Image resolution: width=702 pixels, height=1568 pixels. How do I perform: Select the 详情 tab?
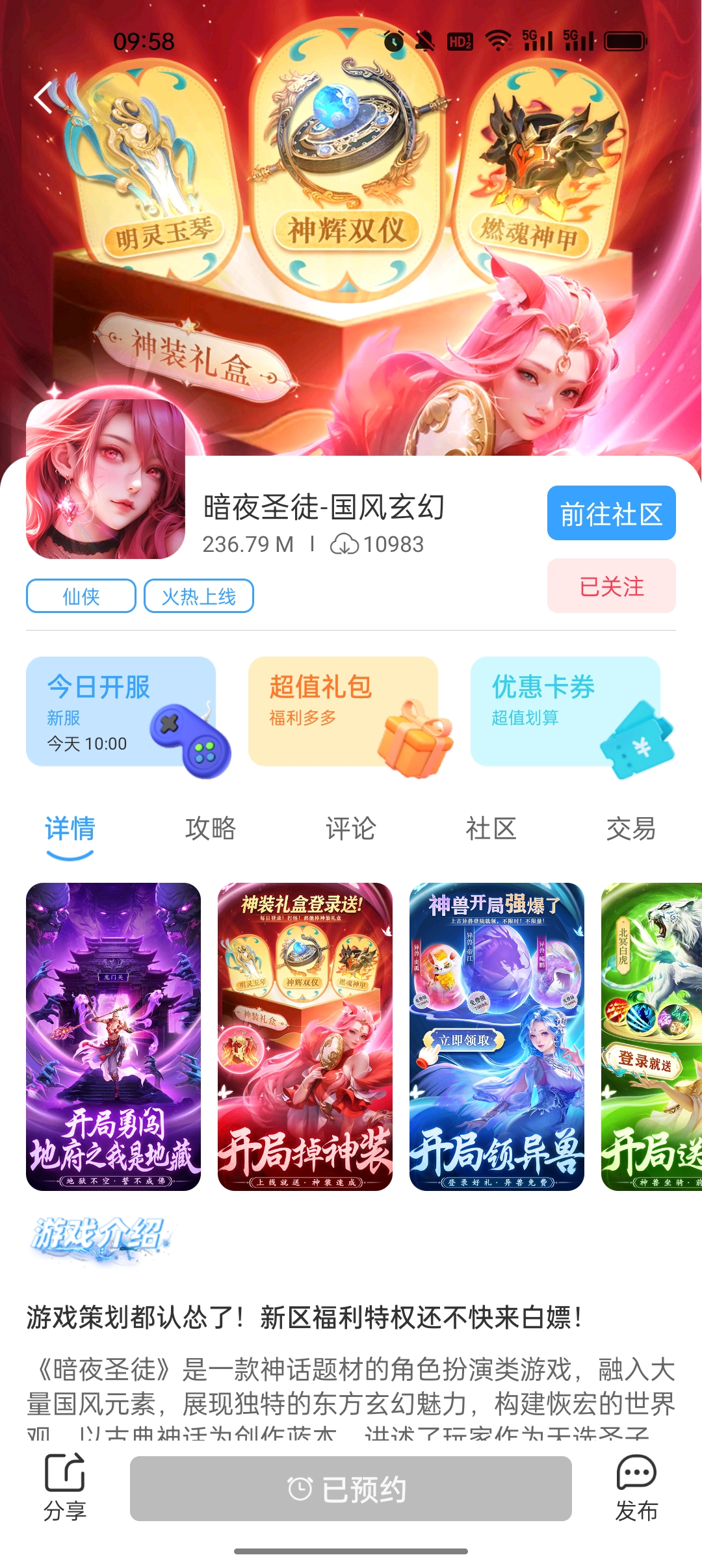point(70,829)
